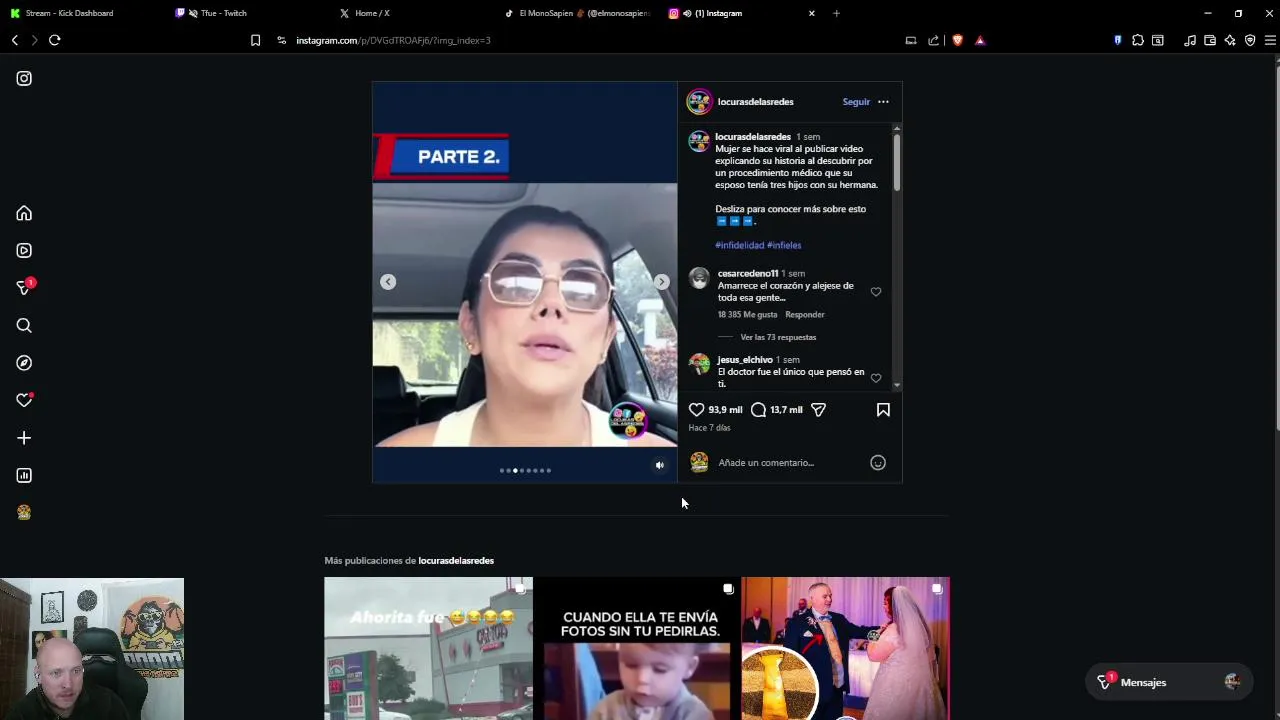
Task: Like the locurasdelasredes post
Action: 697,410
